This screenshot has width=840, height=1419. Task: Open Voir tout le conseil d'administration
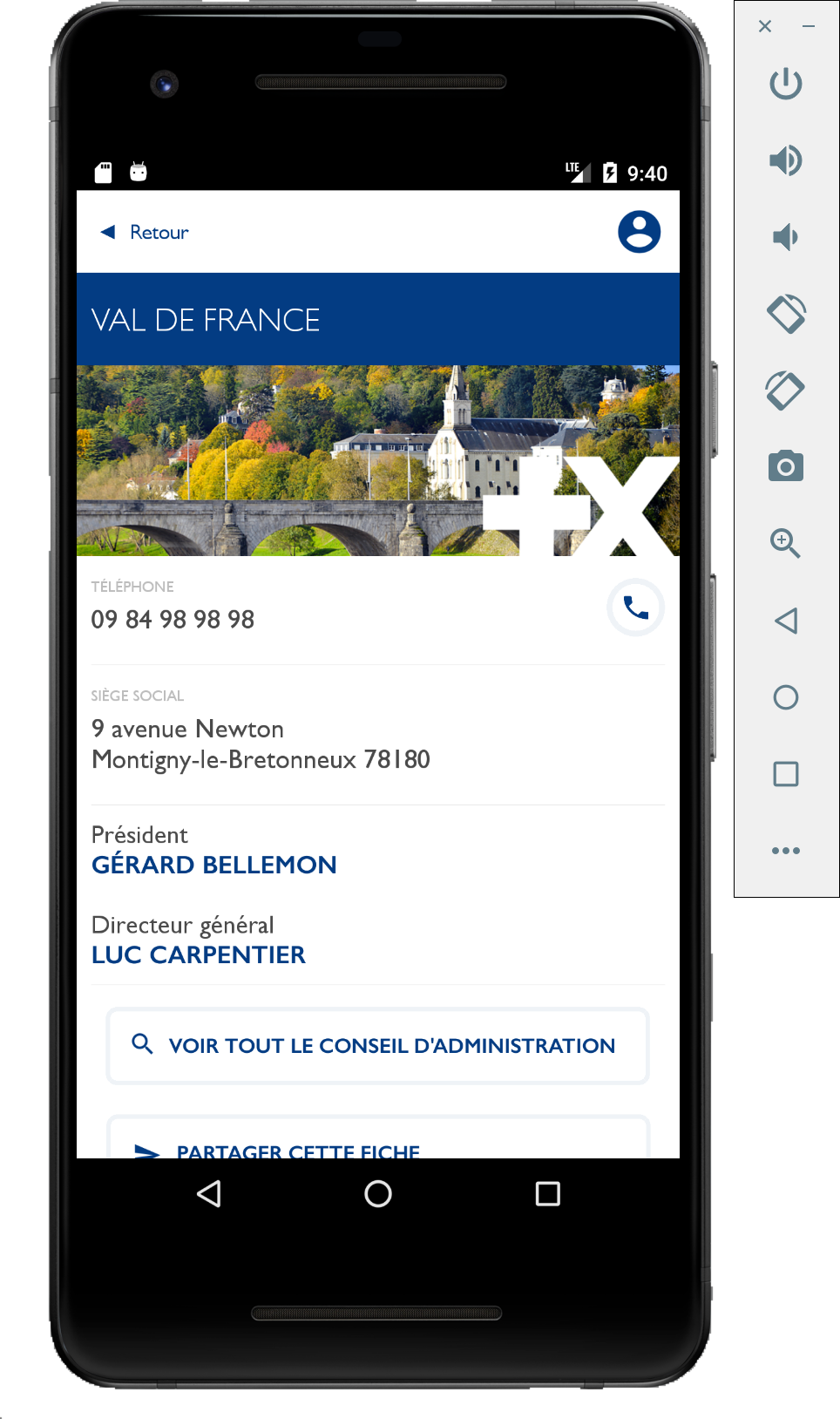(x=377, y=1045)
